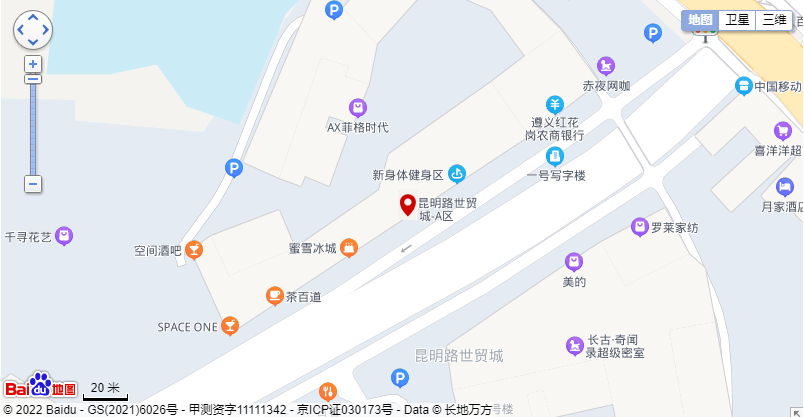Open the 遵义红花岗农商银行 bank marker
Image resolution: width=804 pixels, height=417 pixels.
[554, 104]
